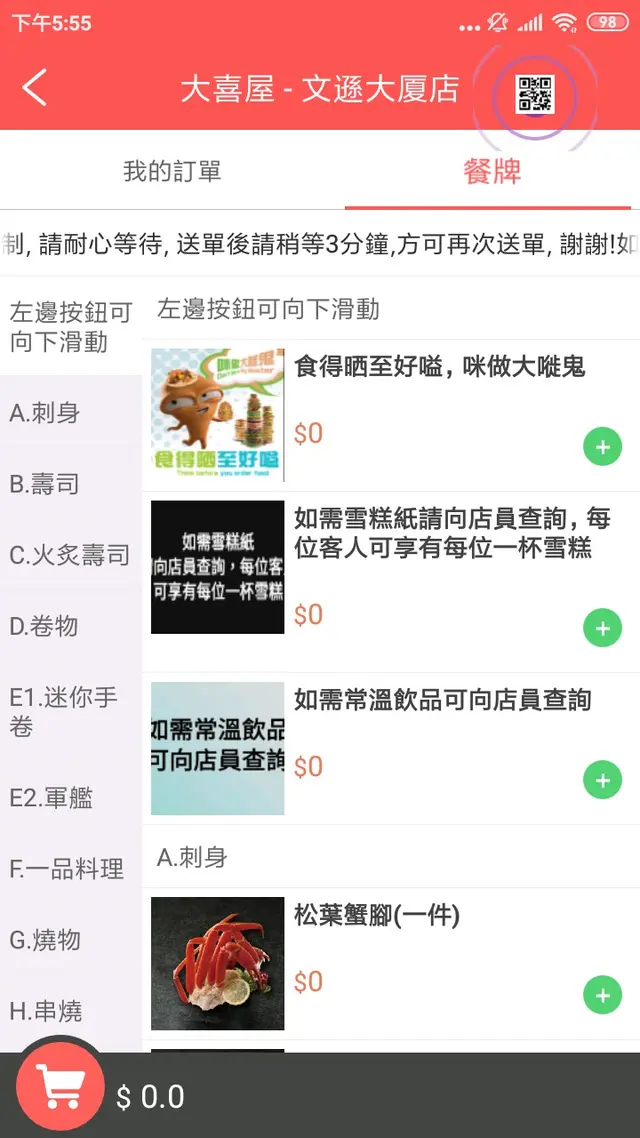Image resolution: width=640 pixels, height=1138 pixels.
Task: Jump to F.一品料理 category
Action: [71, 868]
